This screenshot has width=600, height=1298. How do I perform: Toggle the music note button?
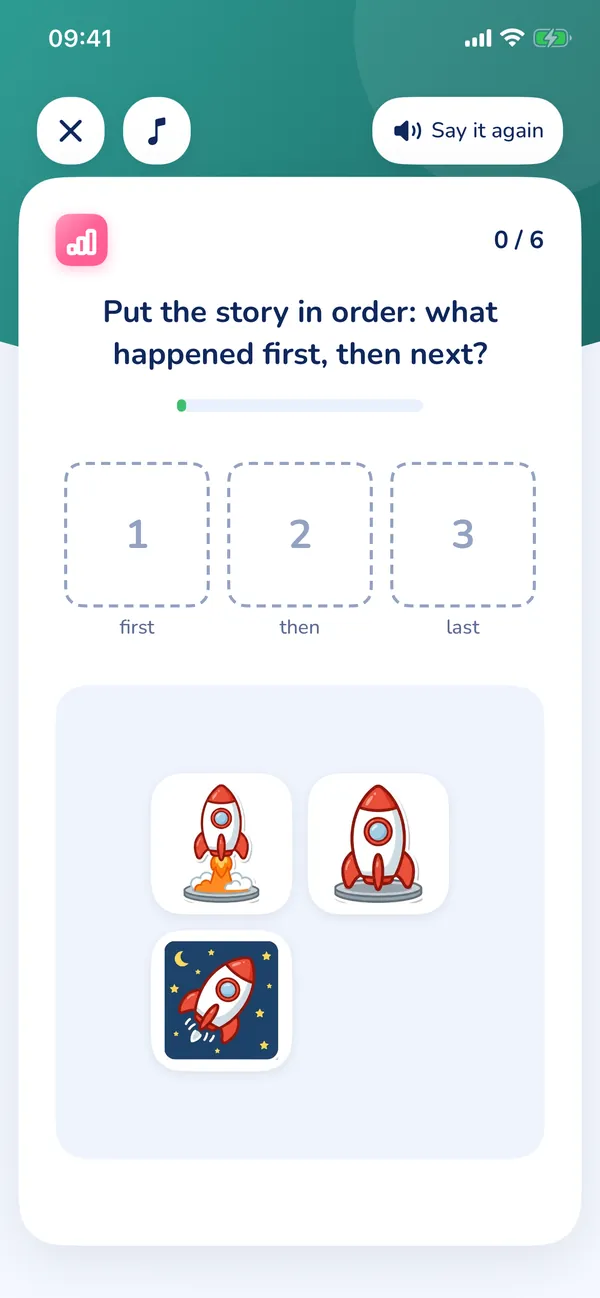click(157, 131)
